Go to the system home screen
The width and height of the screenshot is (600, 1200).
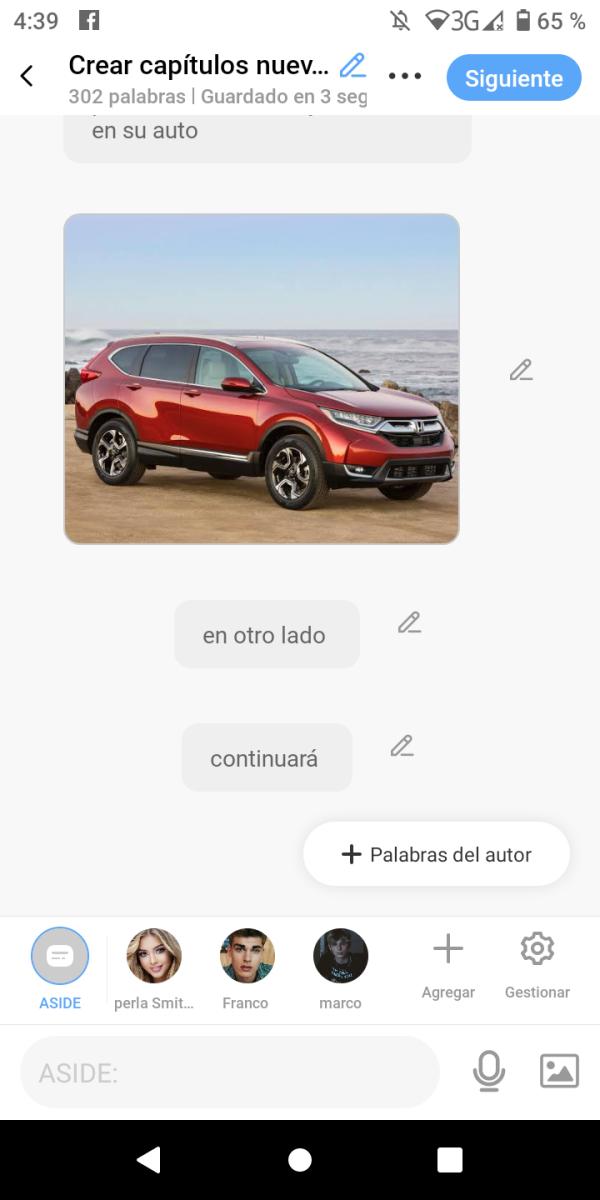[x=299, y=1160]
